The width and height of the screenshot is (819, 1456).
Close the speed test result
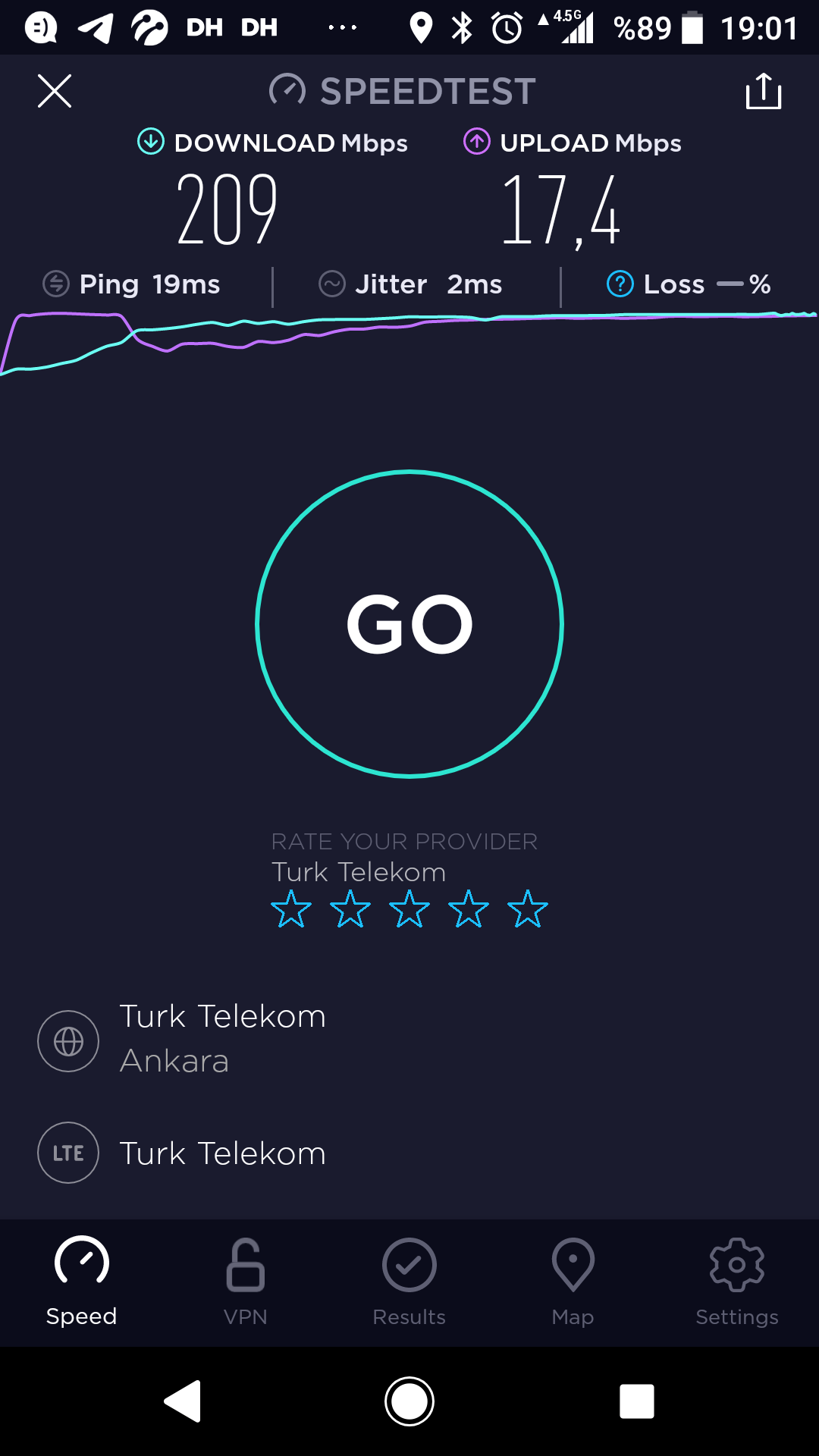click(55, 92)
